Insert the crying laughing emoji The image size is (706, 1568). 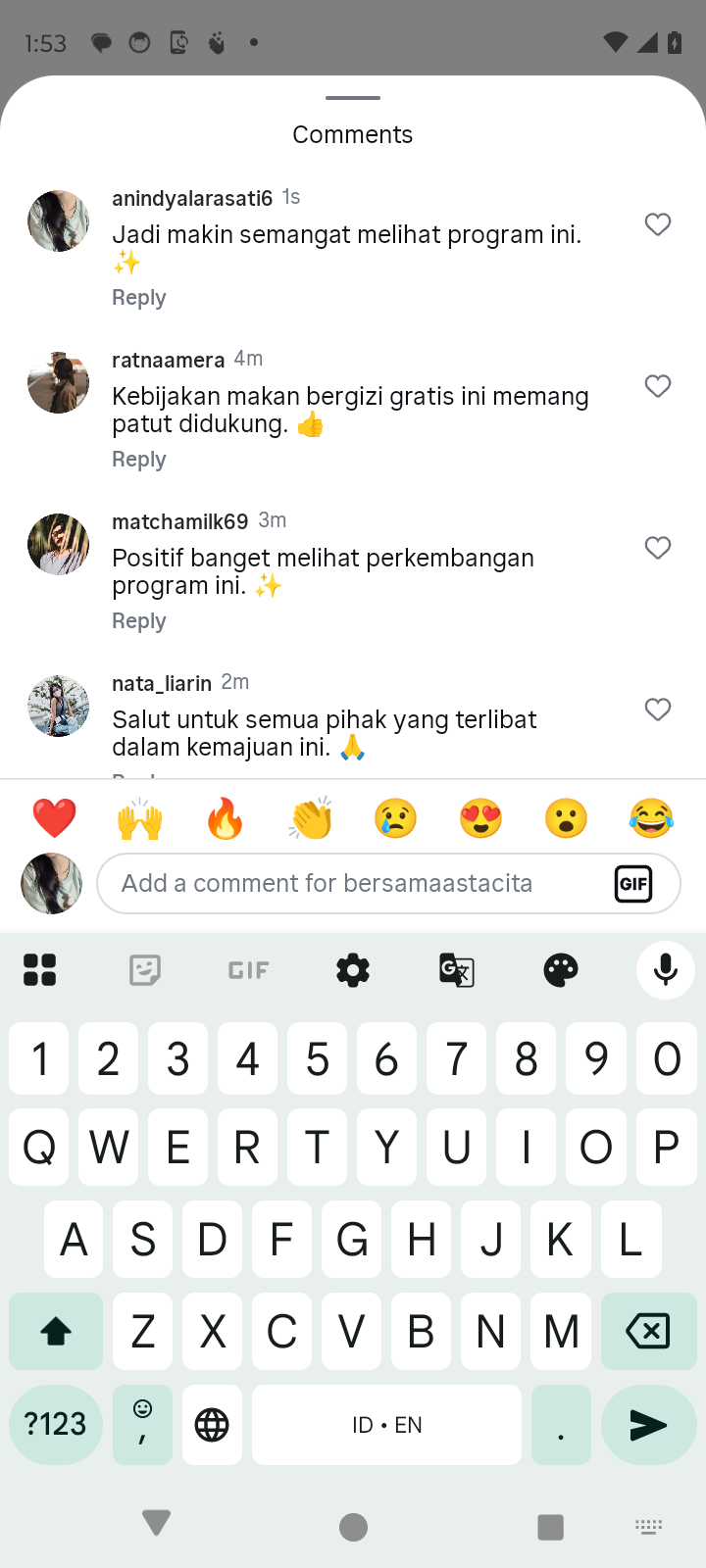pos(651,818)
